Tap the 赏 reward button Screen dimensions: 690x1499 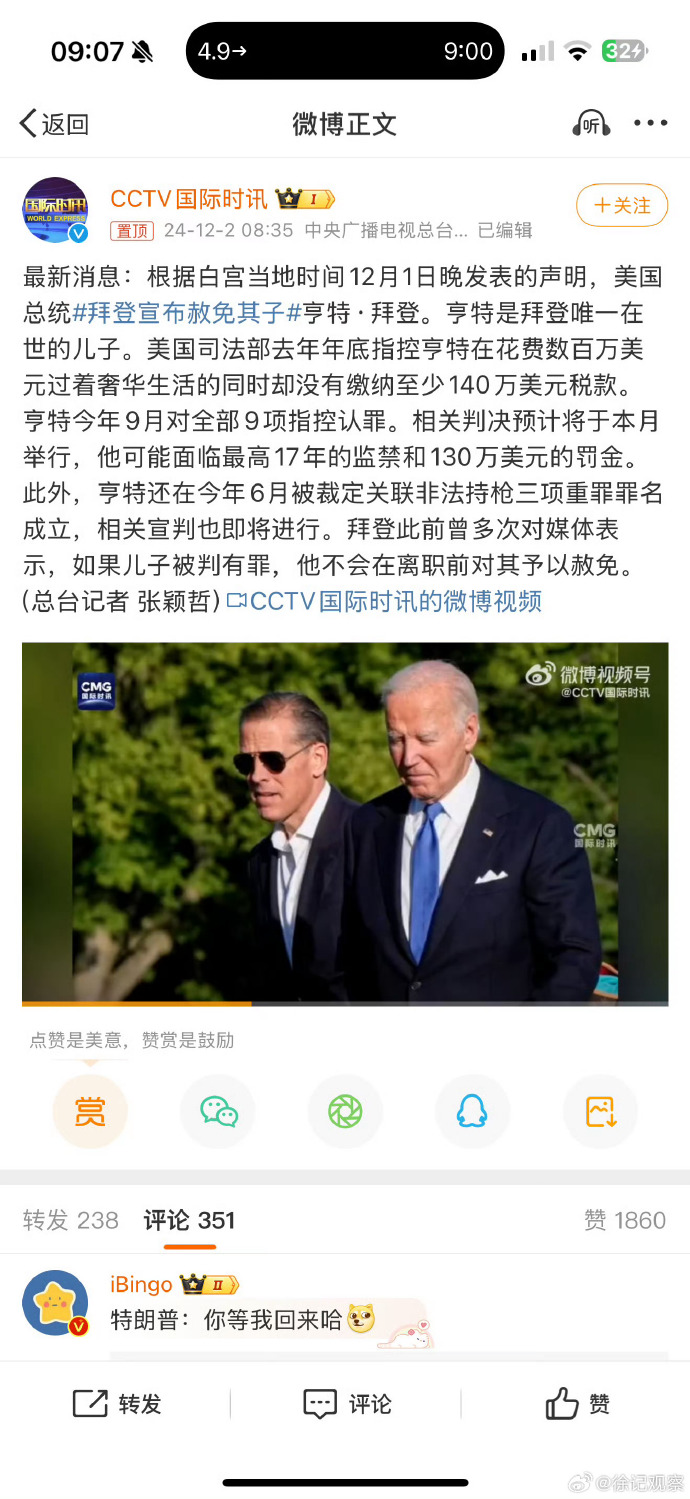(90, 1111)
